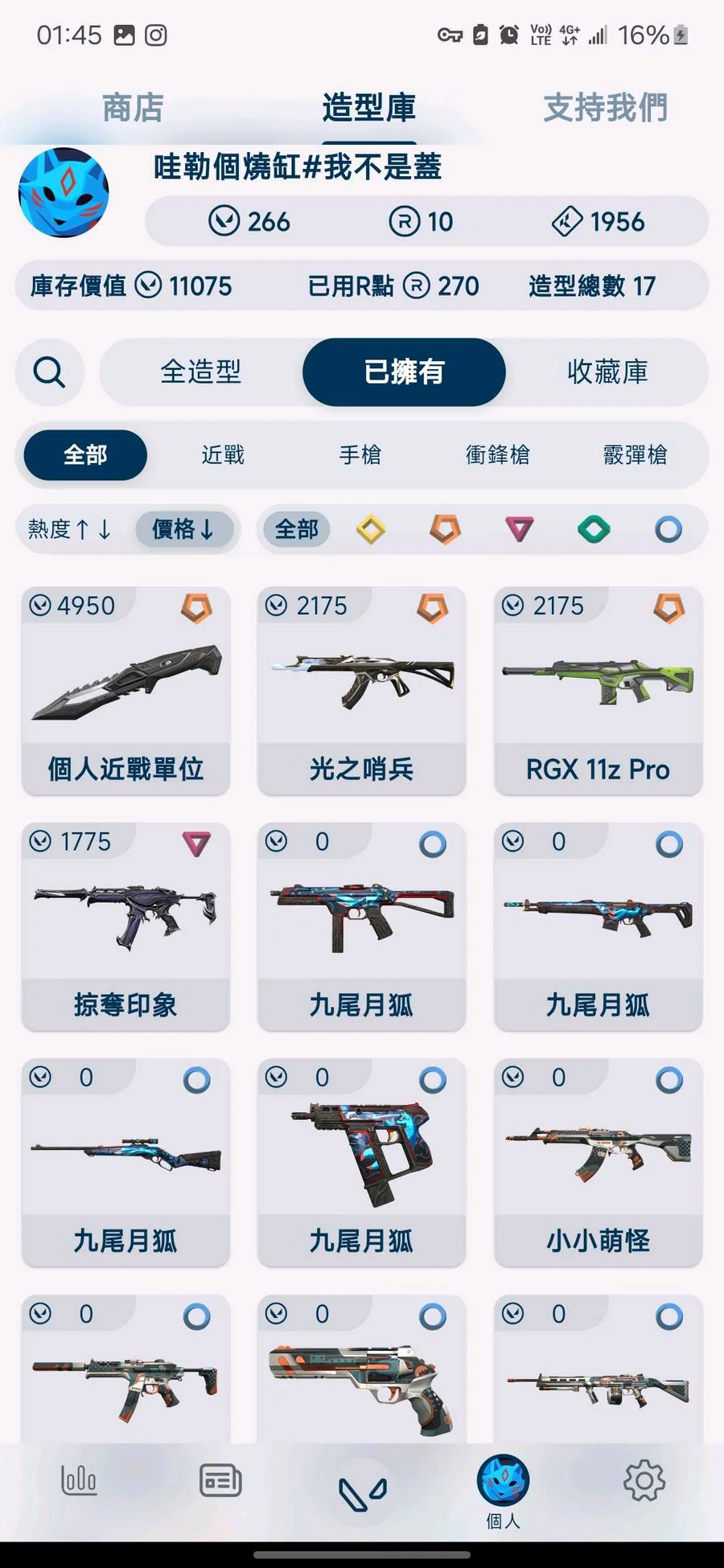Open the RGX 11z Pro skin card
Screen dimensions: 724x1568
pos(598,692)
